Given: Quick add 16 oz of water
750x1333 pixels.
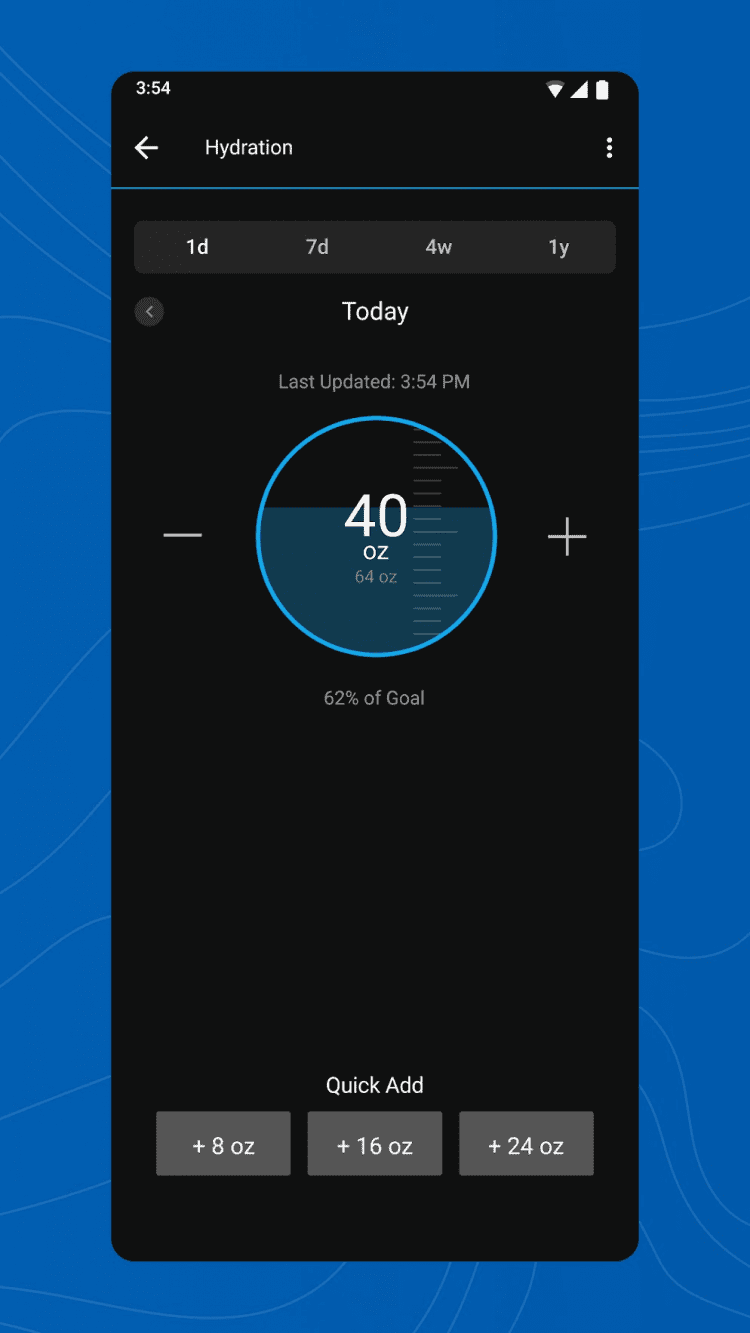Looking at the screenshot, I should pos(375,1144).
